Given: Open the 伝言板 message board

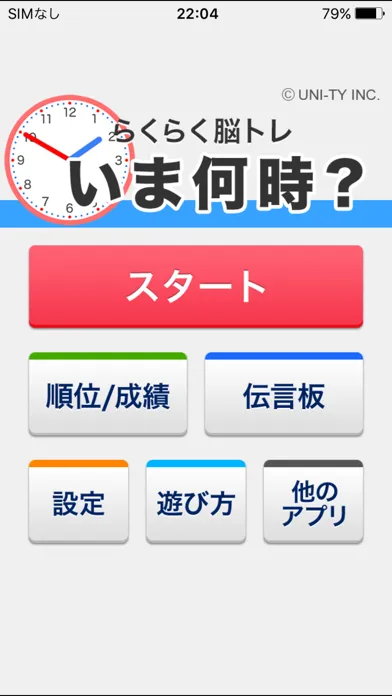Looking at the screenshot, I should pos(284,394).
